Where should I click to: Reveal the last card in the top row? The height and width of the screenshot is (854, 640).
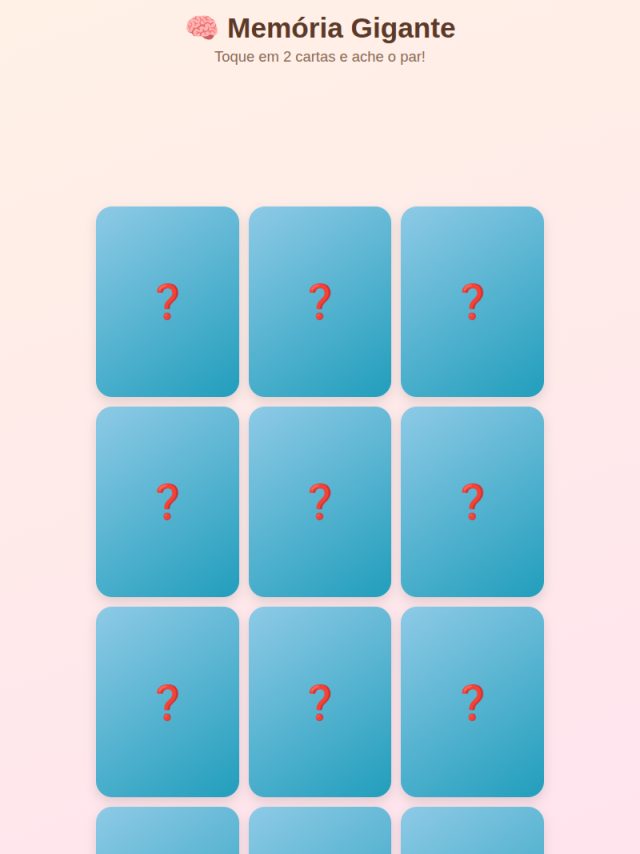(472, 301)
